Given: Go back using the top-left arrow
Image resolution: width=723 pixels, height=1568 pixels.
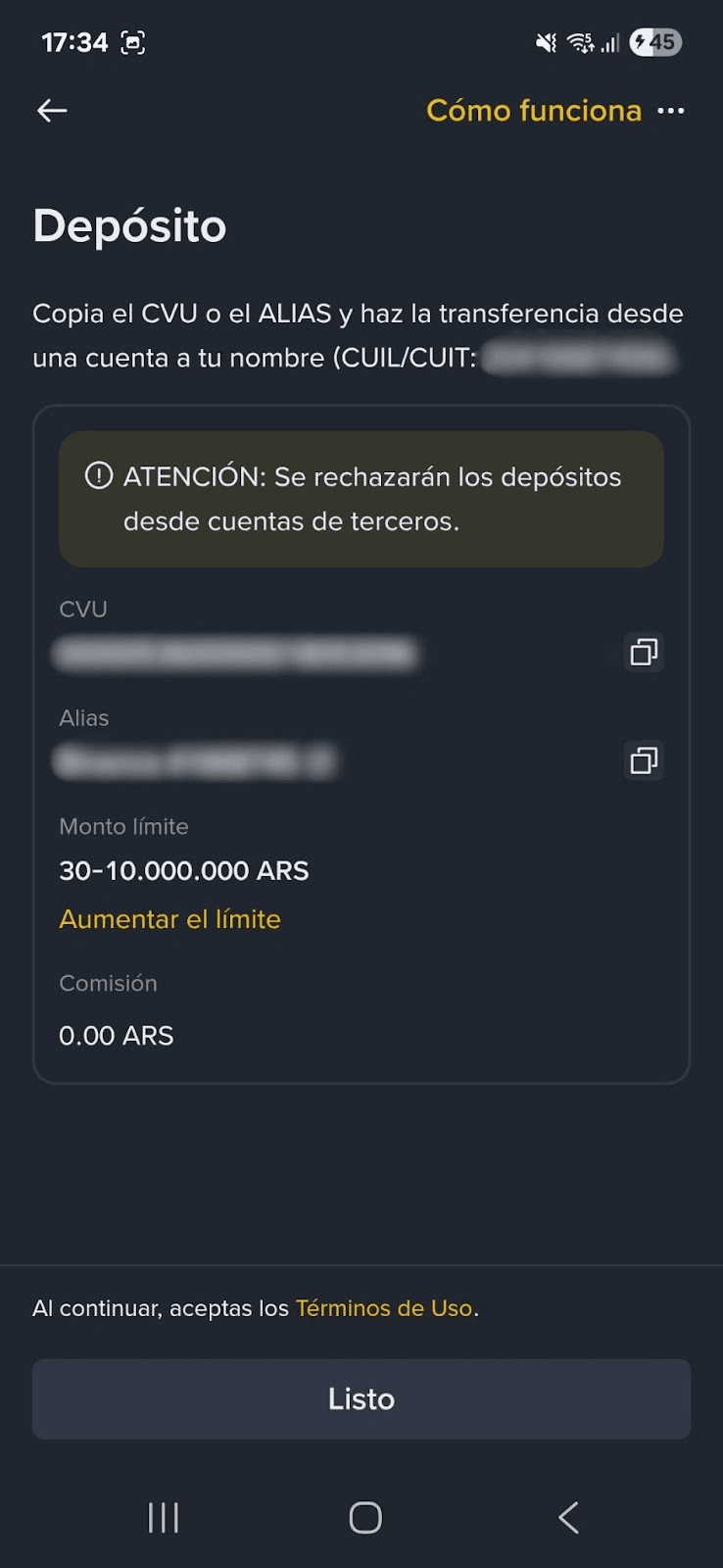Looking at the screenshot, I should (x=52, y=111).
